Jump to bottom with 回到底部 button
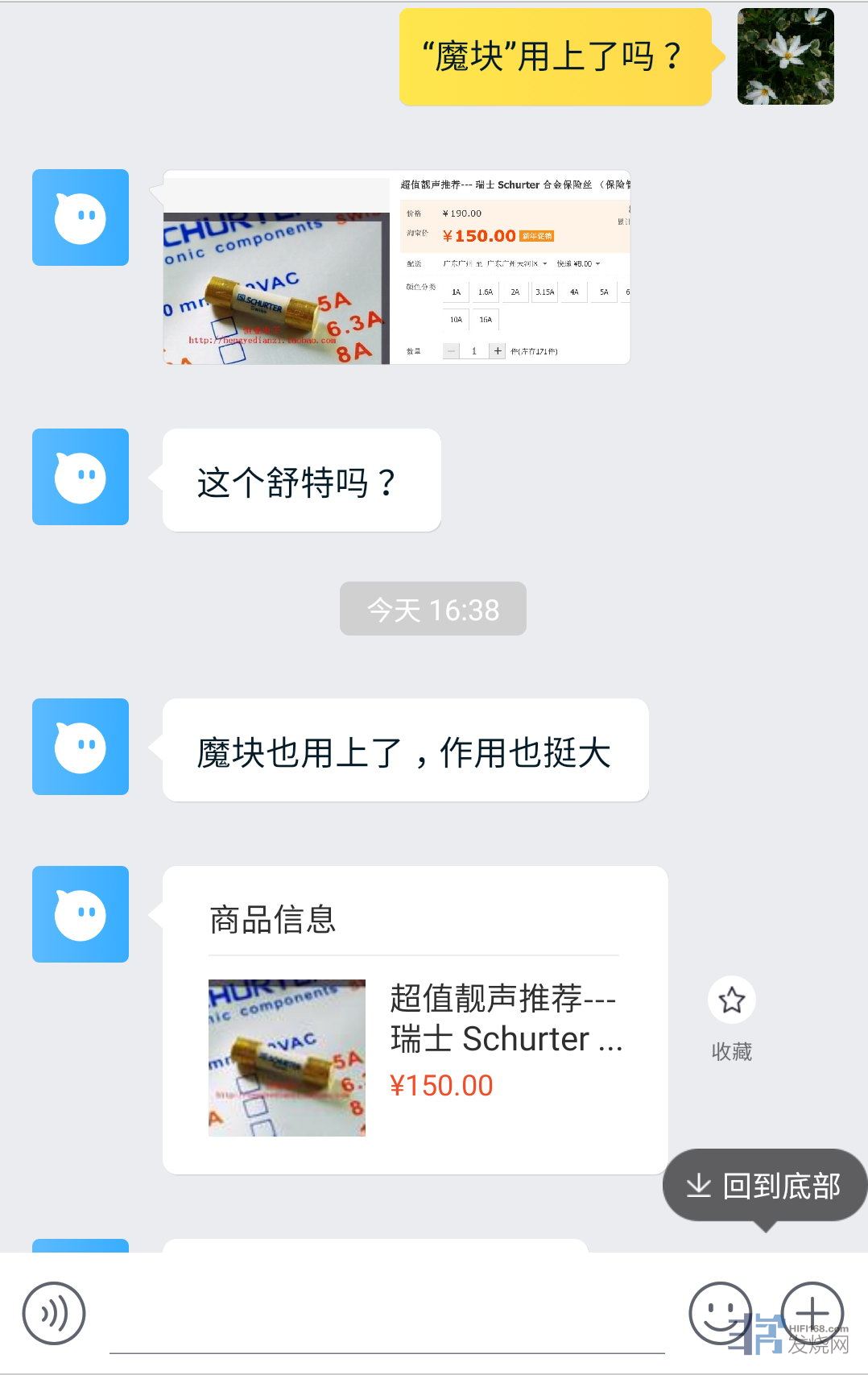The width and height of the screenshot is (868, 1375). 764,1186
